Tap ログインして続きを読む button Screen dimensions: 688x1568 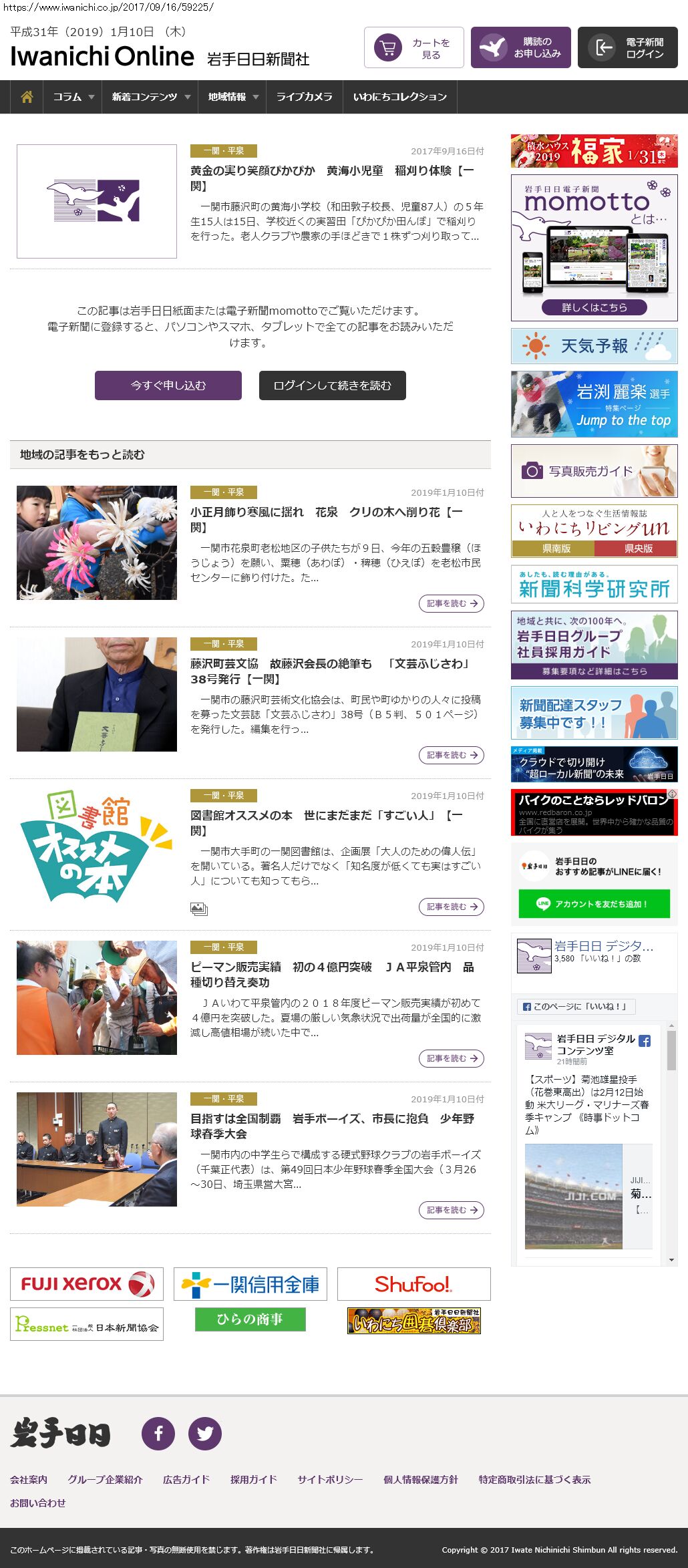point(333,385)
